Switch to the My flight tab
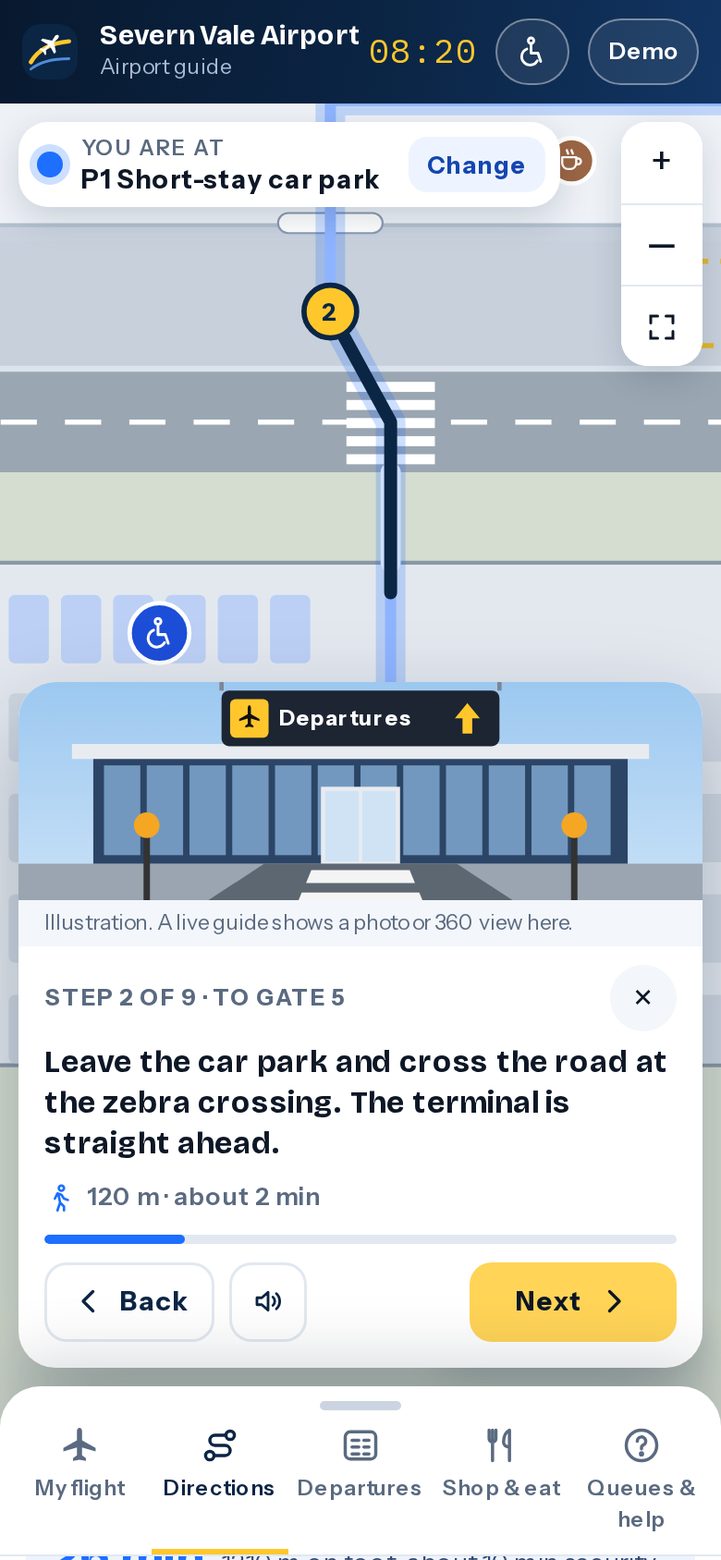This screenshot has height=1560, width=721. [80, 1462]
